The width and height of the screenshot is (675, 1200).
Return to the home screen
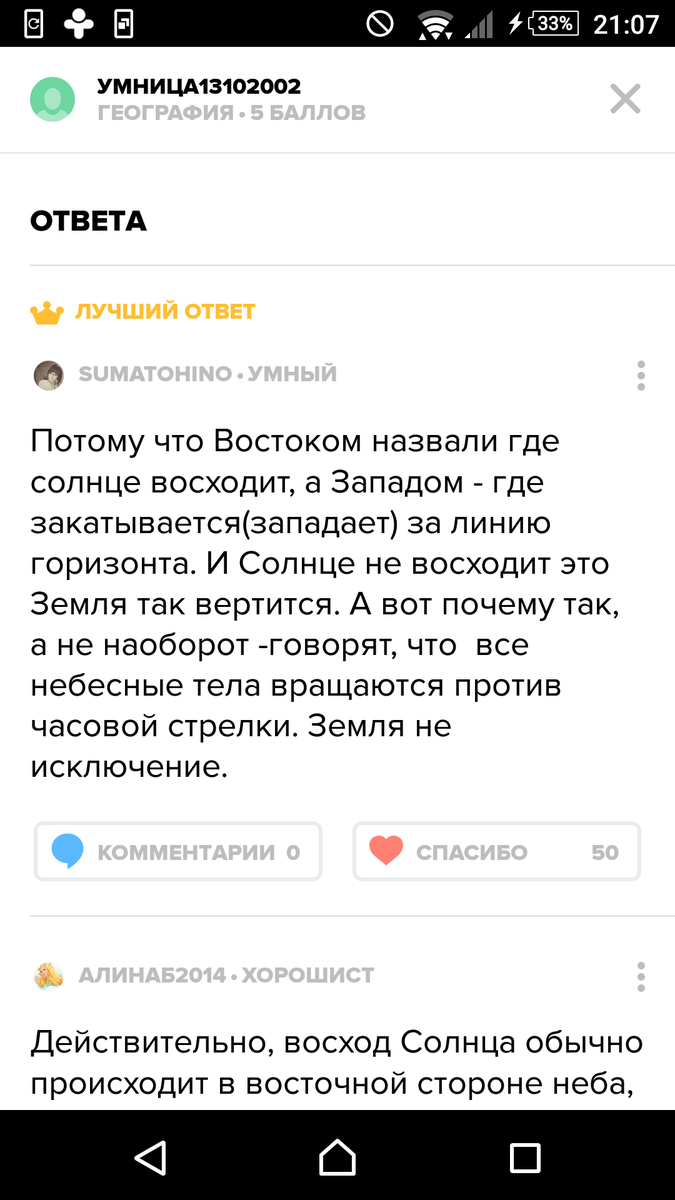337,1157
